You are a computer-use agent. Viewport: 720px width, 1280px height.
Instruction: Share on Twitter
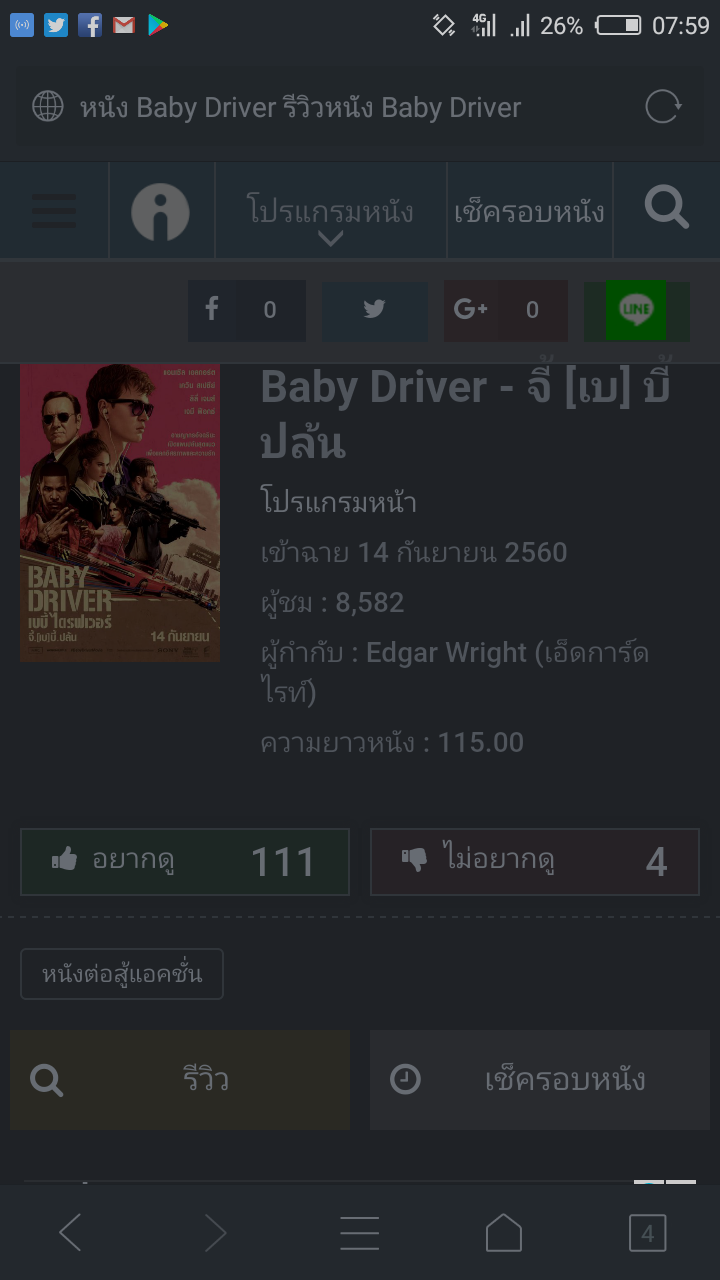point(375,310)
